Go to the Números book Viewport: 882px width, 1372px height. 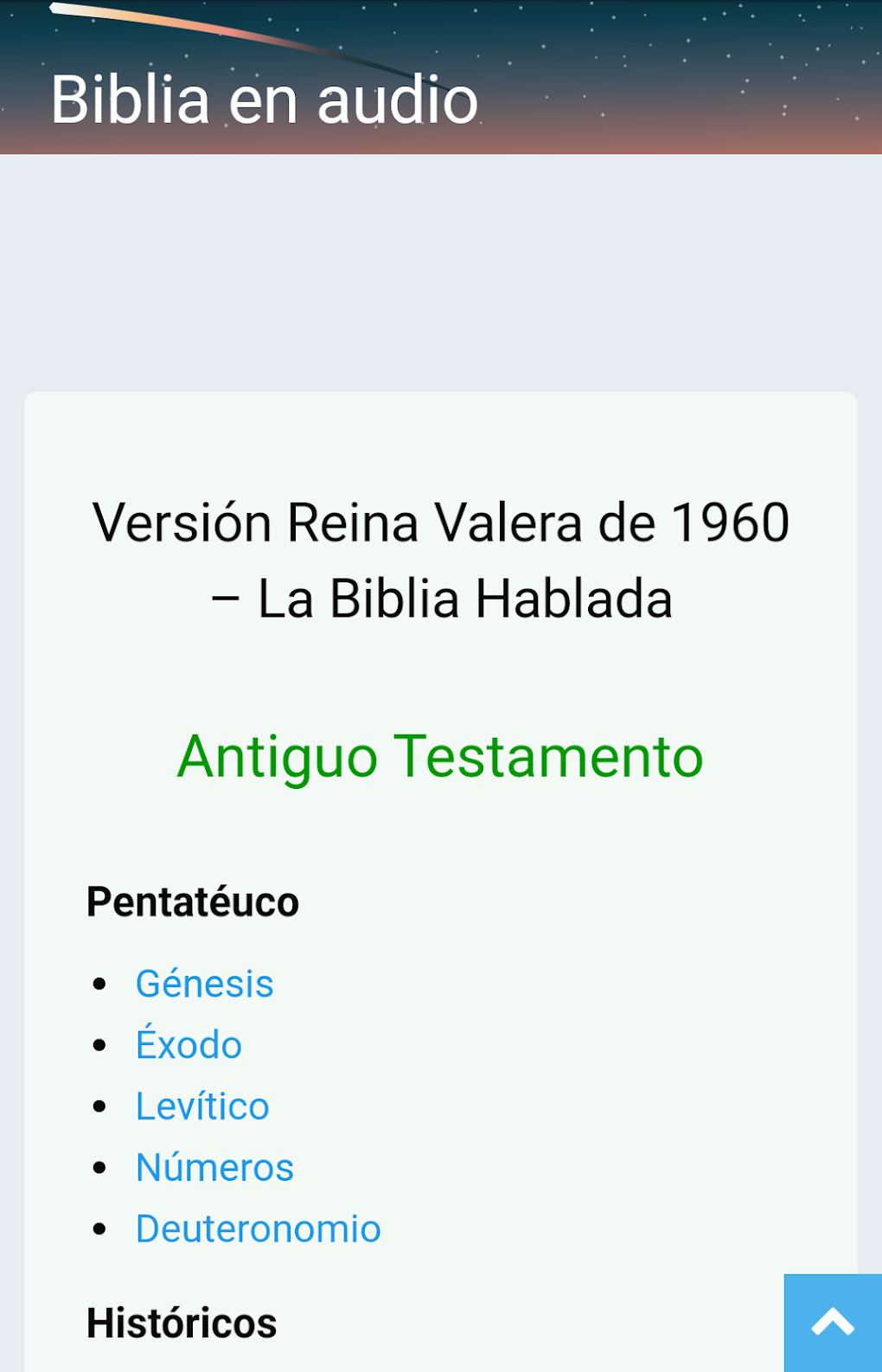point(214,1168)
